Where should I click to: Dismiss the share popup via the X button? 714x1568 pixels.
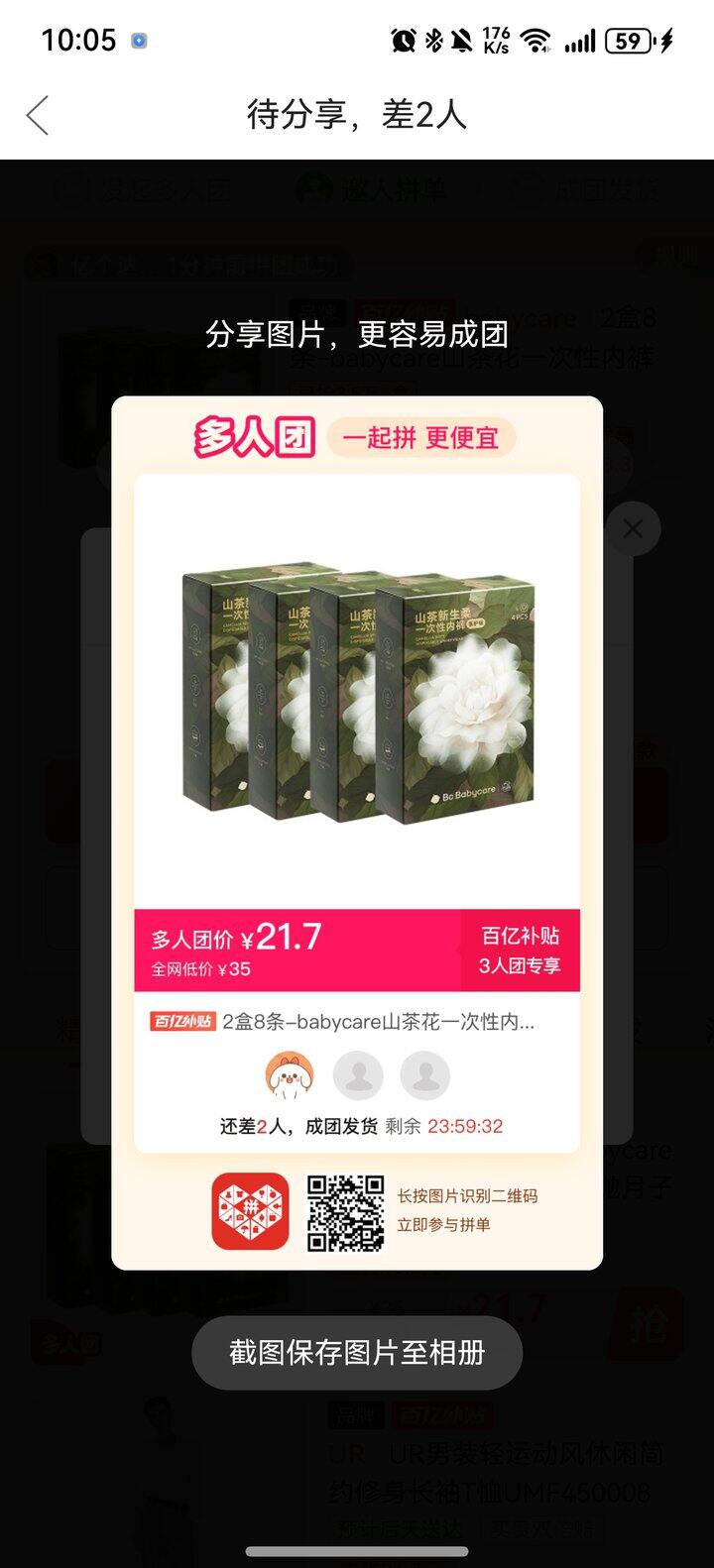coord(633,528)
